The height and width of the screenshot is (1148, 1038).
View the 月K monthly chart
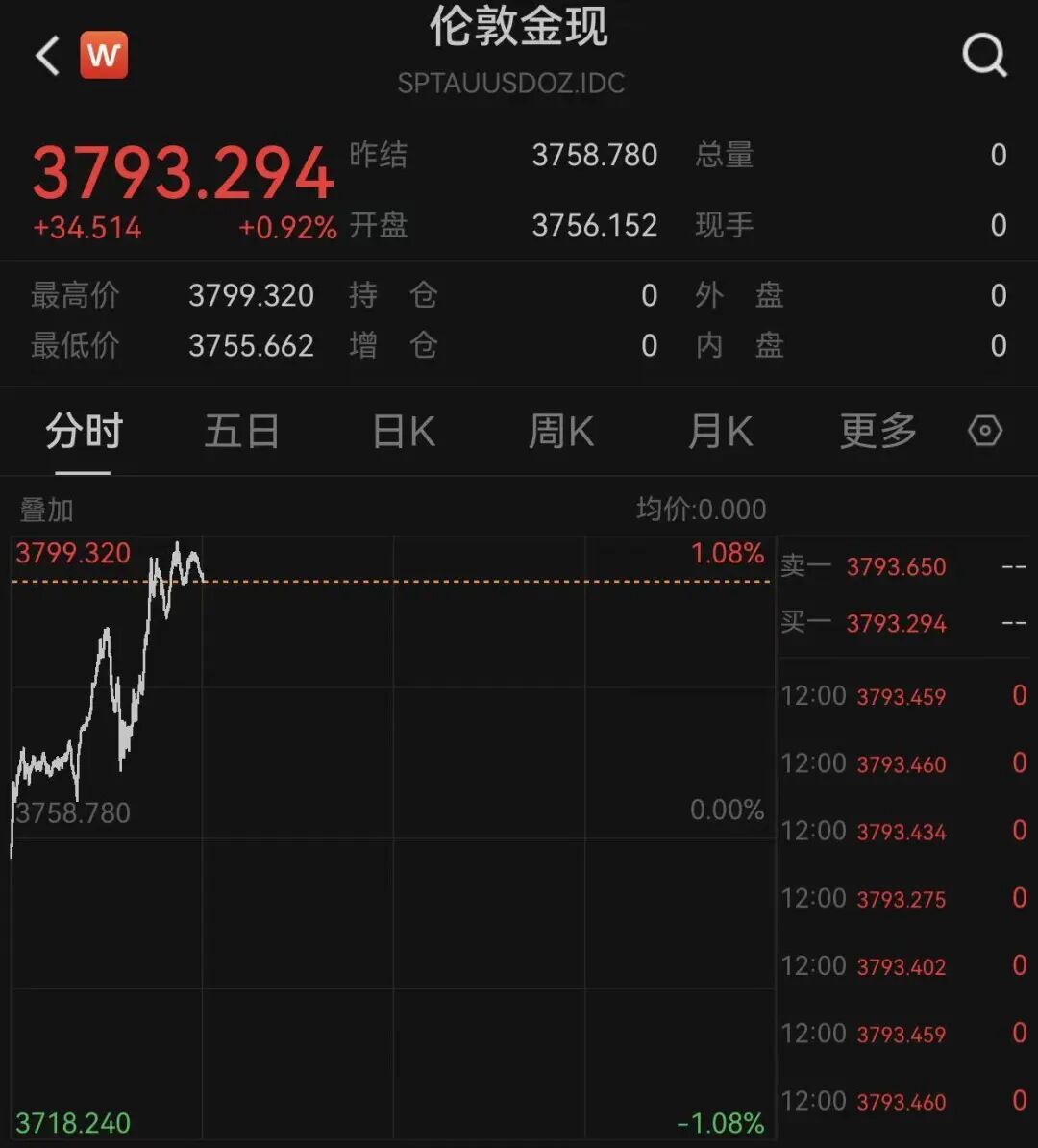point(720,432)
